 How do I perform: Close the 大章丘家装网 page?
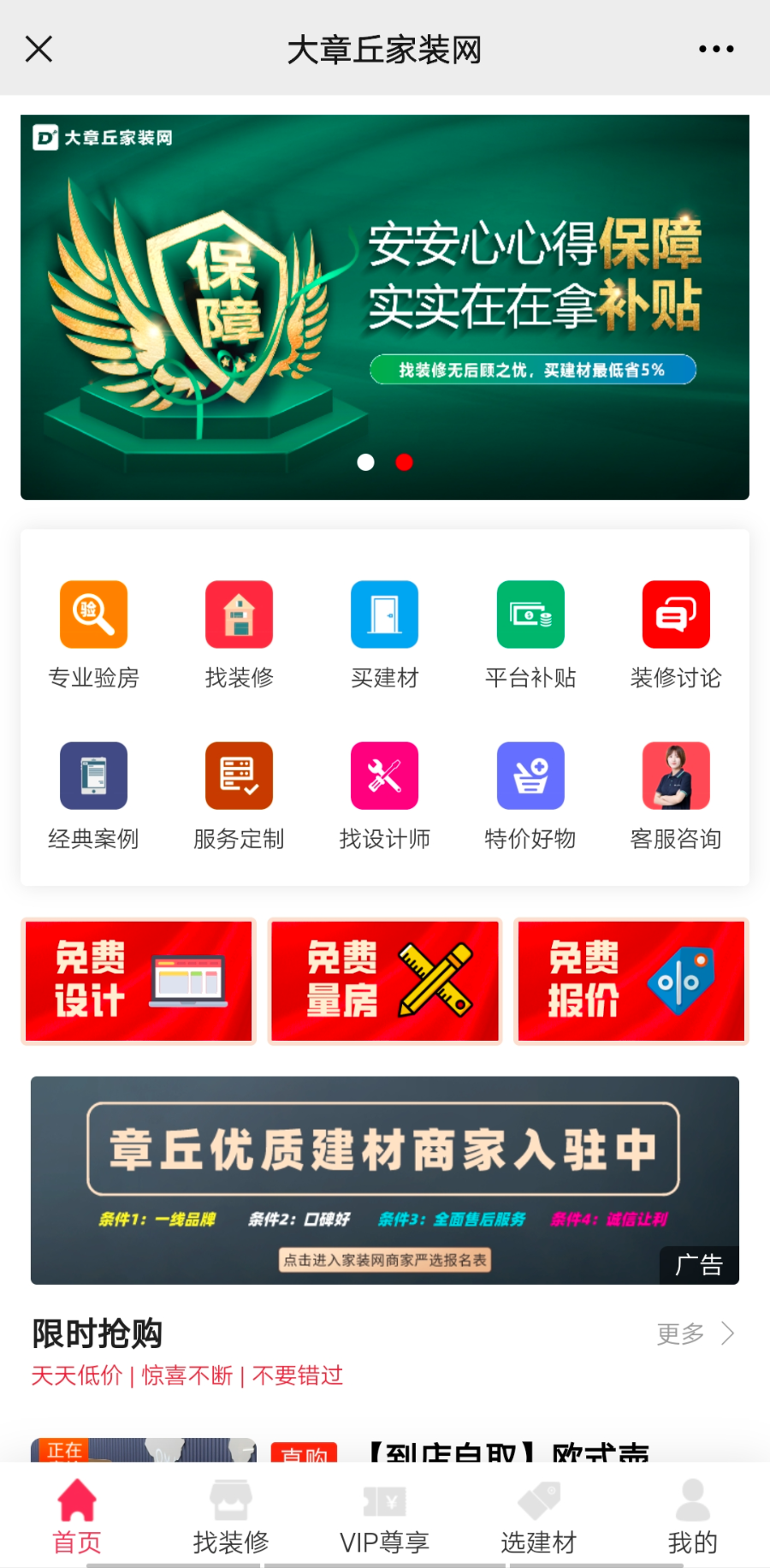coord(39,49)
